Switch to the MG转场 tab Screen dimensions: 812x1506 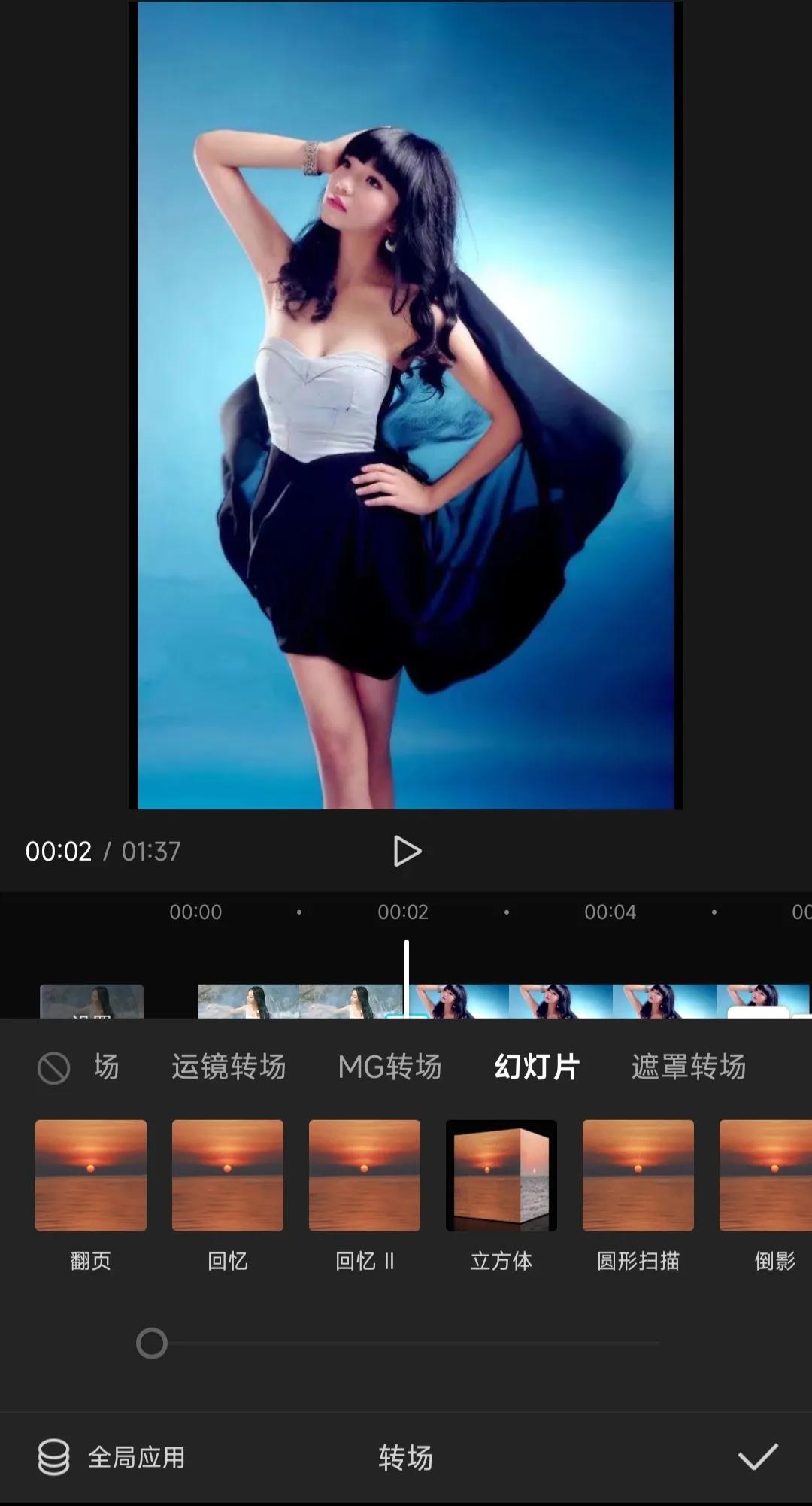coord(389,1067)
